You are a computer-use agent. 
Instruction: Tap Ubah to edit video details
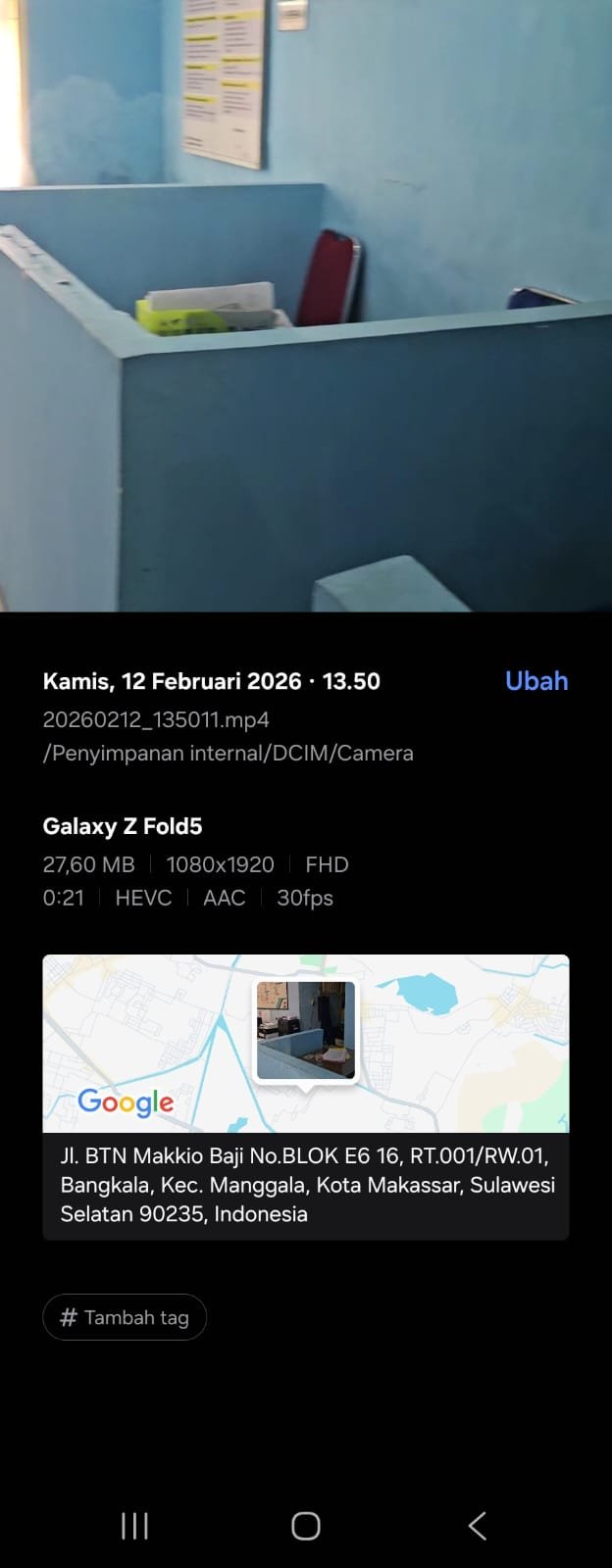(x=535, y=681)
